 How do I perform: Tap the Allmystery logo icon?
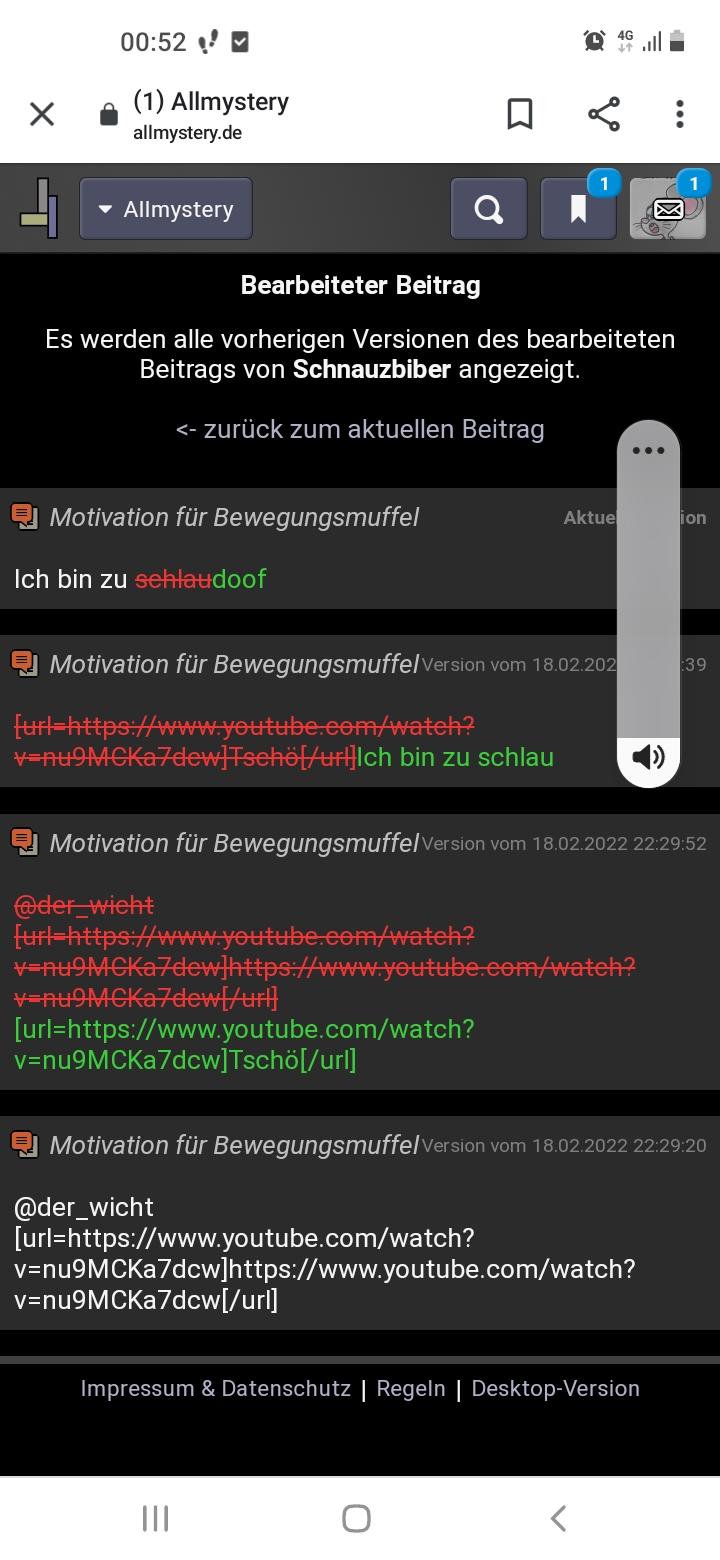tap(39, 208)
